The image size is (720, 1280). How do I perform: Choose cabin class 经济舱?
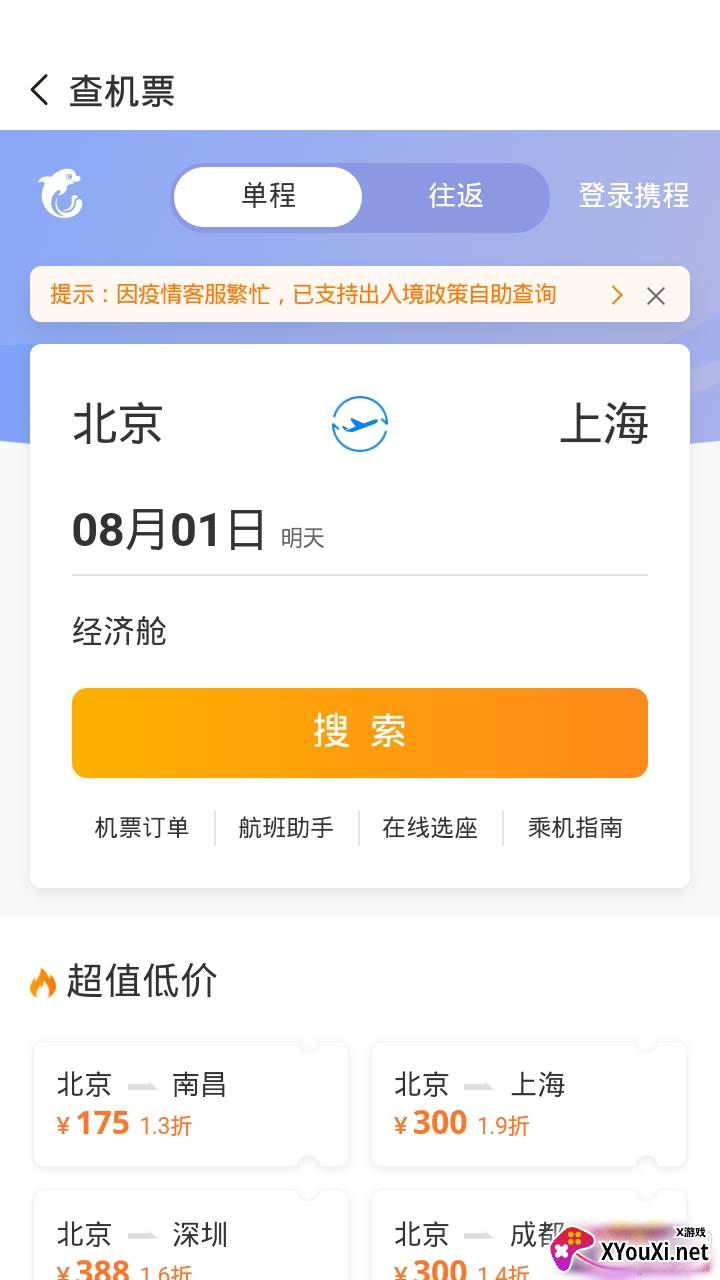(120, 632)
